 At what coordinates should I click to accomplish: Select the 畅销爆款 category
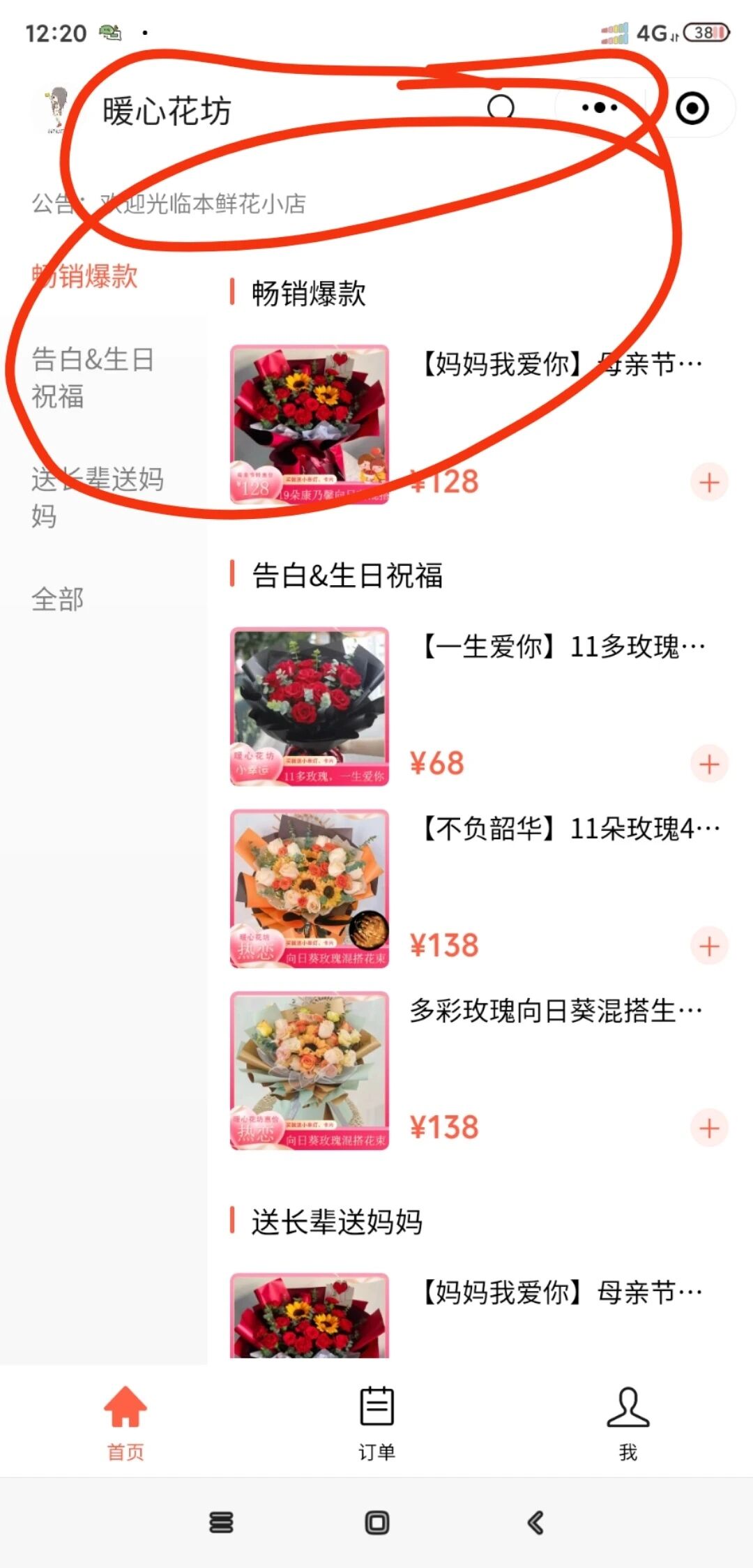click(85, 276)
